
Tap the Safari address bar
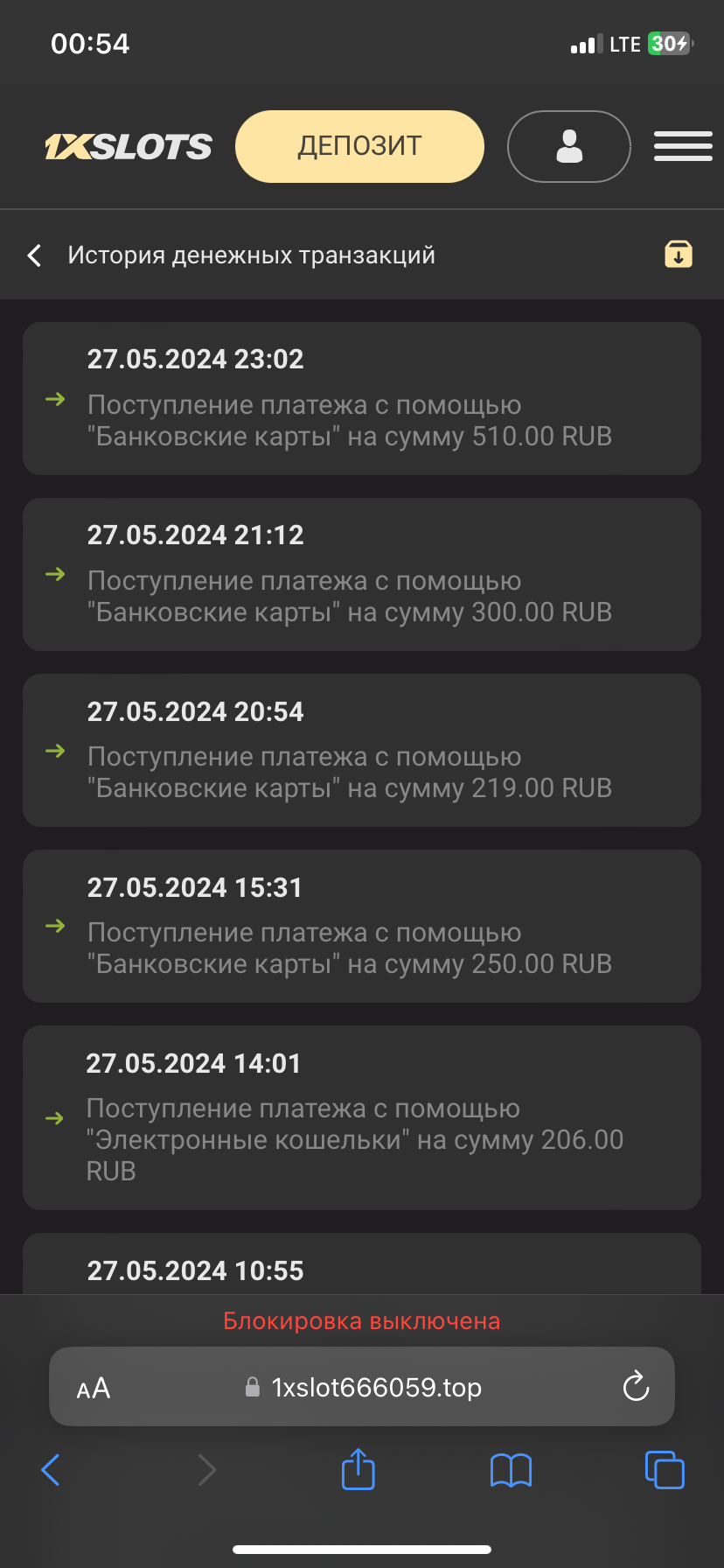point(364,1388)
